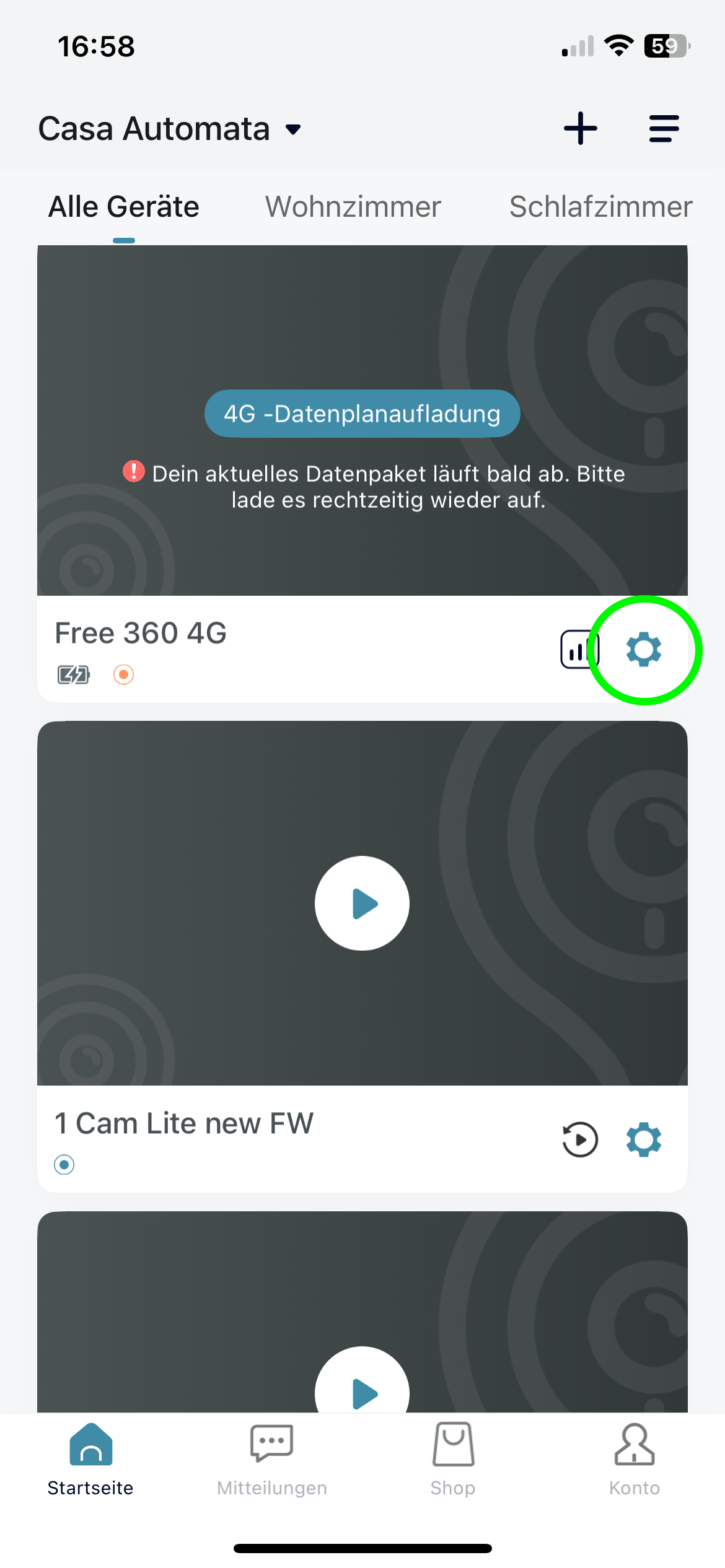This screenshot has height=1568, width=725.
Task: Open the Shop tab
Action: 453,1459
